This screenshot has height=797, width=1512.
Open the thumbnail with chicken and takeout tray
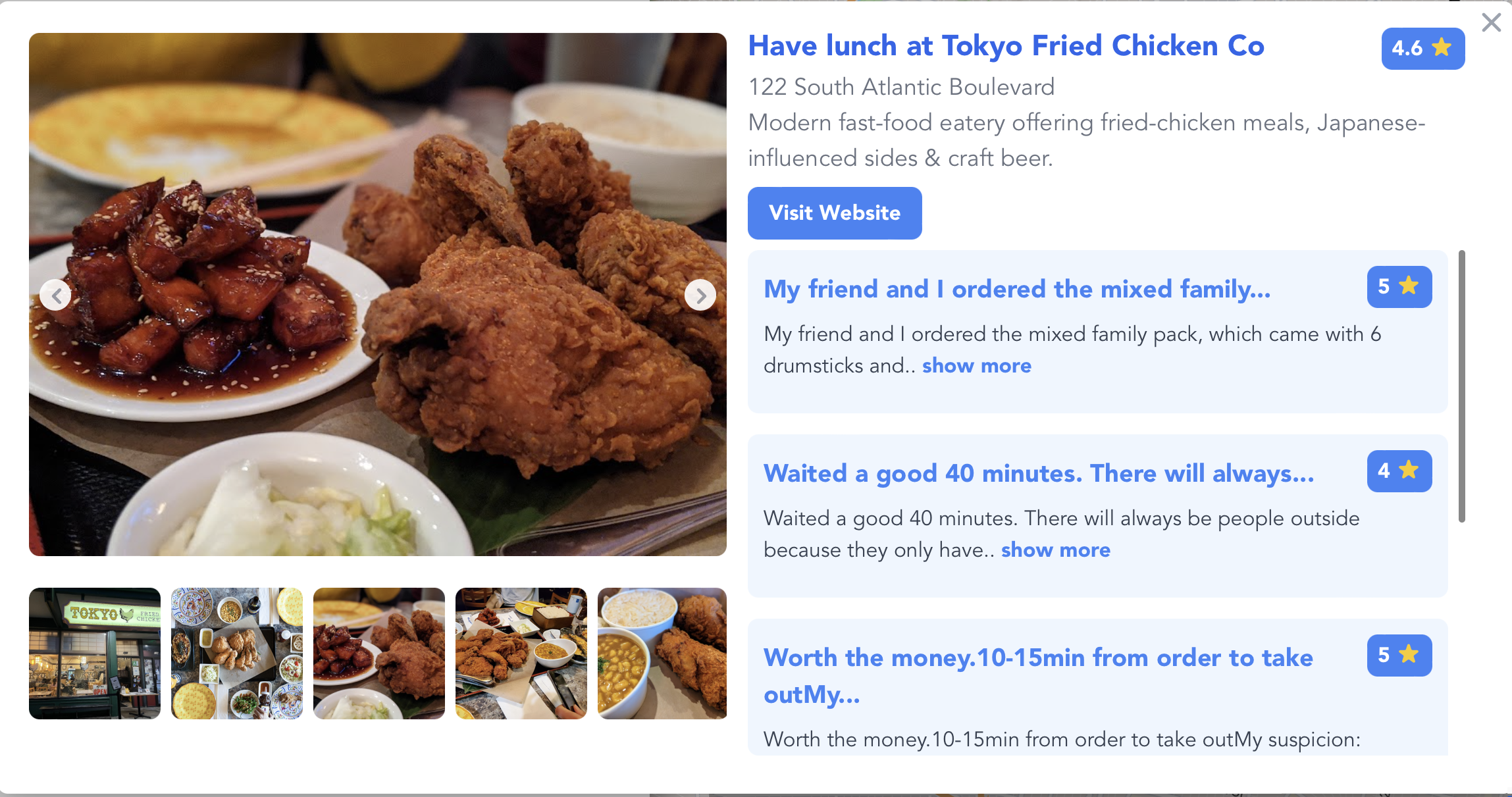[x=521, y=653]
